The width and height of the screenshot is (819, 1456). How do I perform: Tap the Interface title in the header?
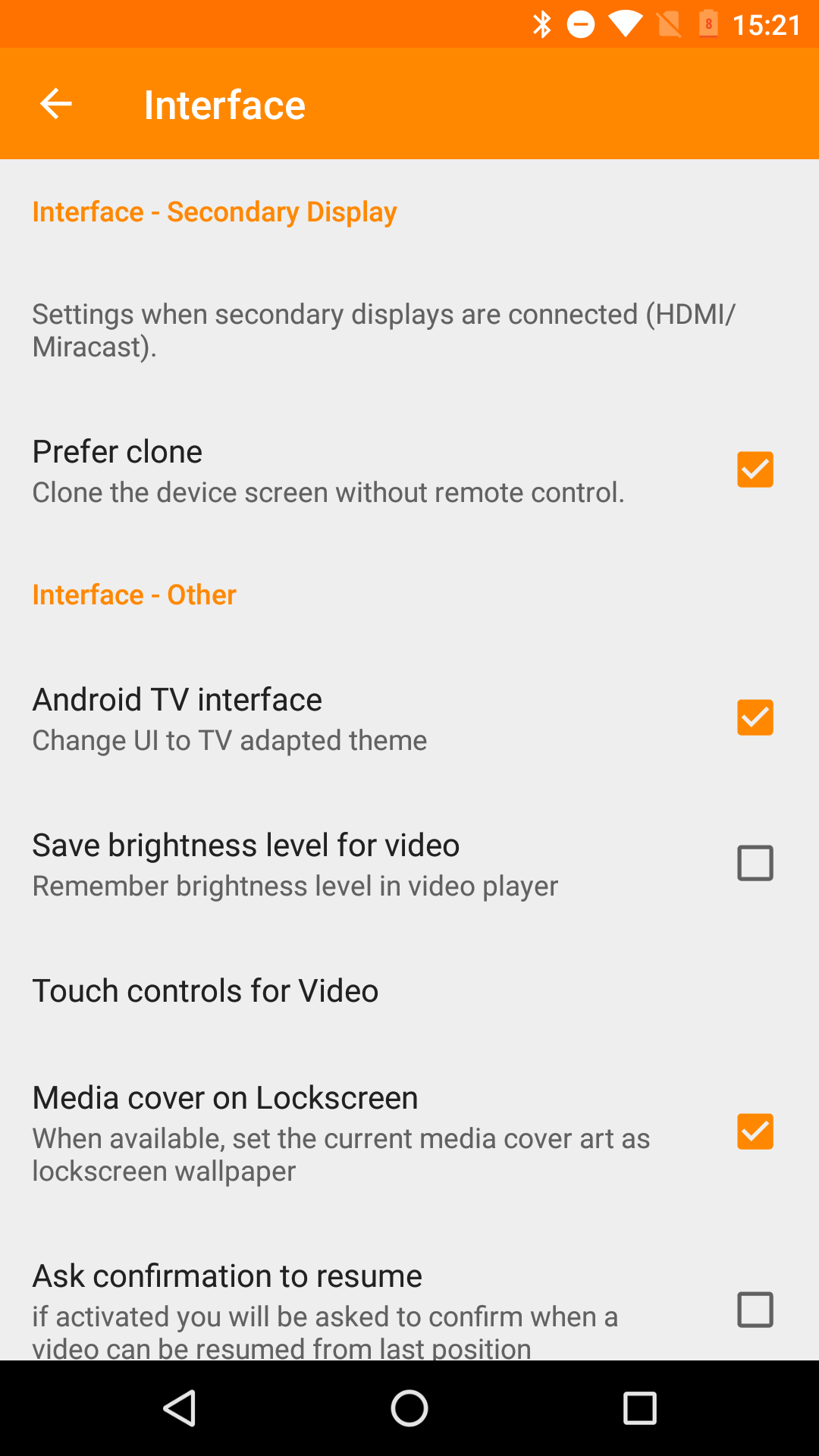tap(224, 103)
